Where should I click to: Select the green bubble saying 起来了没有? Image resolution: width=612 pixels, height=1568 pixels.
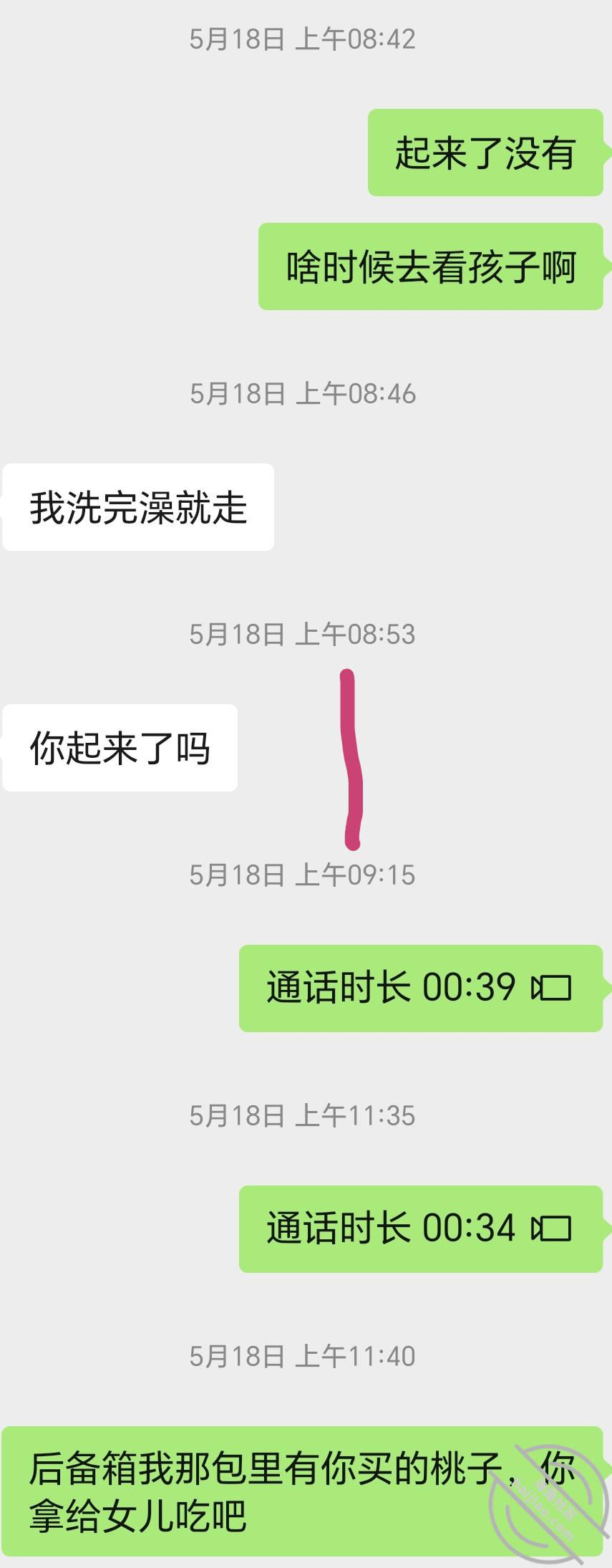[485, 152]
